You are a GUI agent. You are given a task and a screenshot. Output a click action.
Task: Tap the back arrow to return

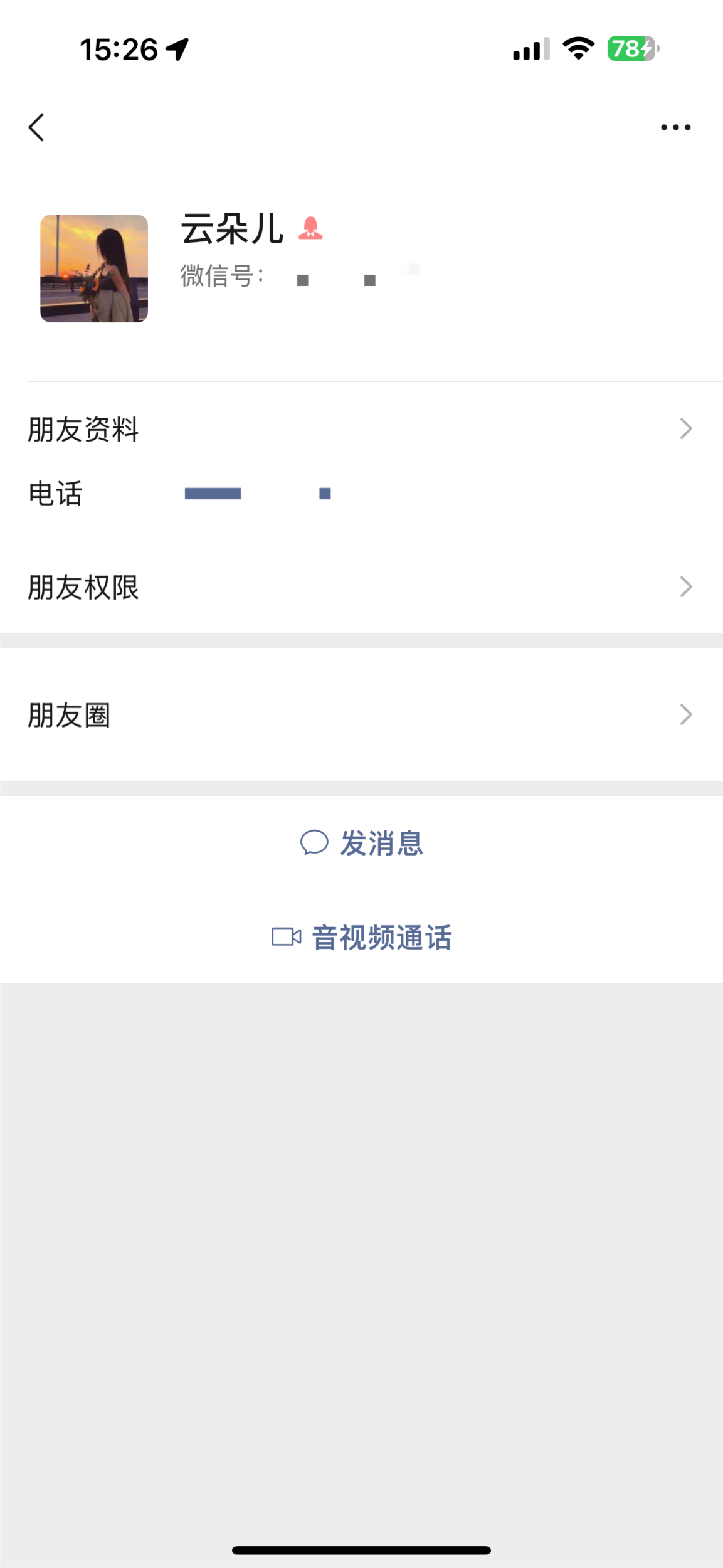tap(36, 127)
